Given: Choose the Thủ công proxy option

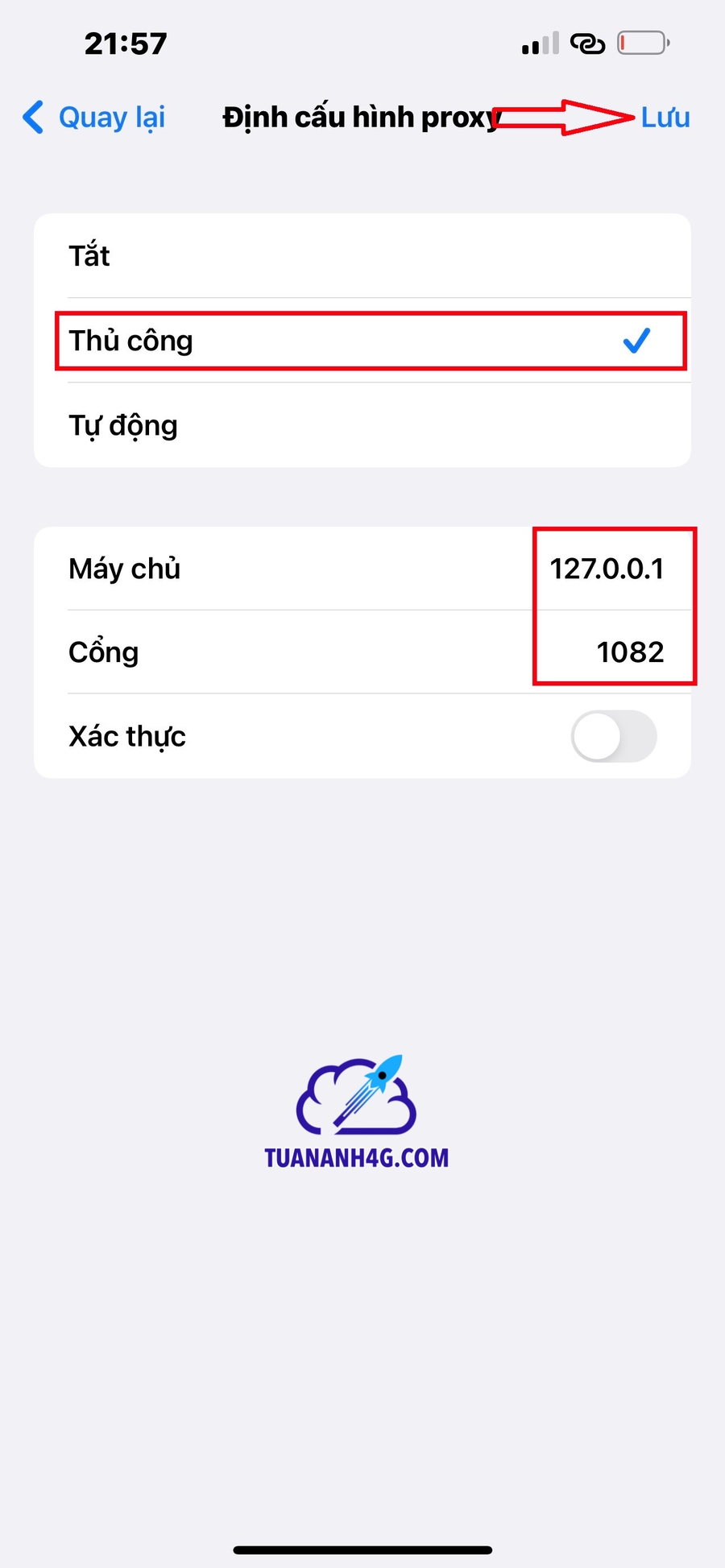Looking at the screenshot, I should (362, 341).
